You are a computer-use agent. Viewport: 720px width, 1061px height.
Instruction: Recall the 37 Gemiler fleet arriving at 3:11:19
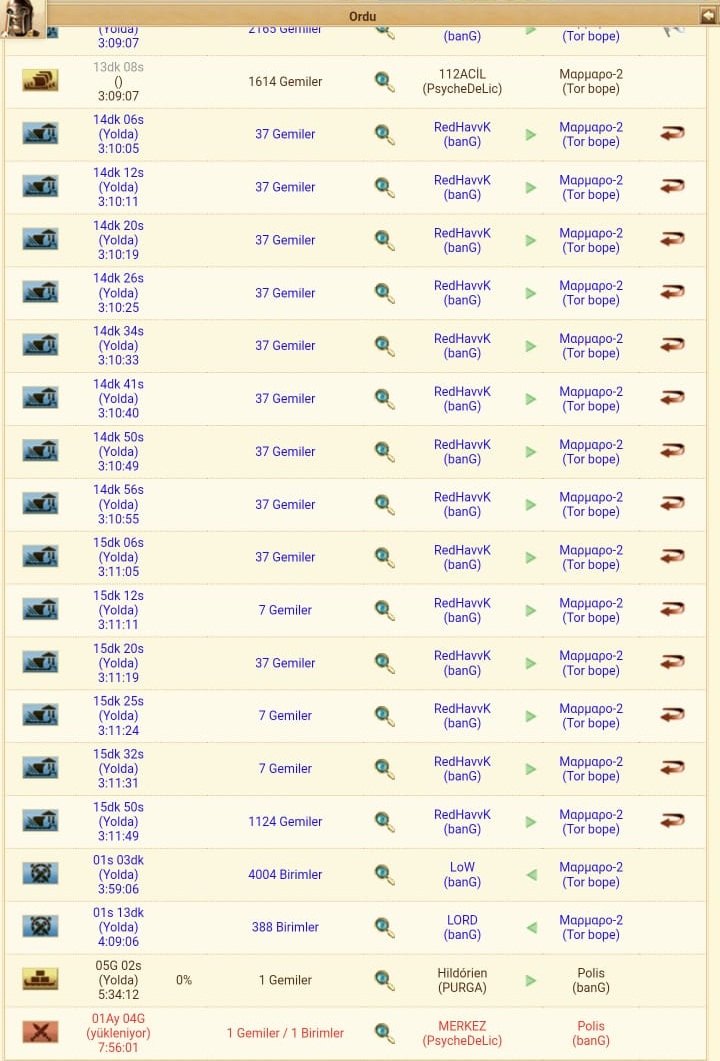pyautogui.click(x=672, y=662)
